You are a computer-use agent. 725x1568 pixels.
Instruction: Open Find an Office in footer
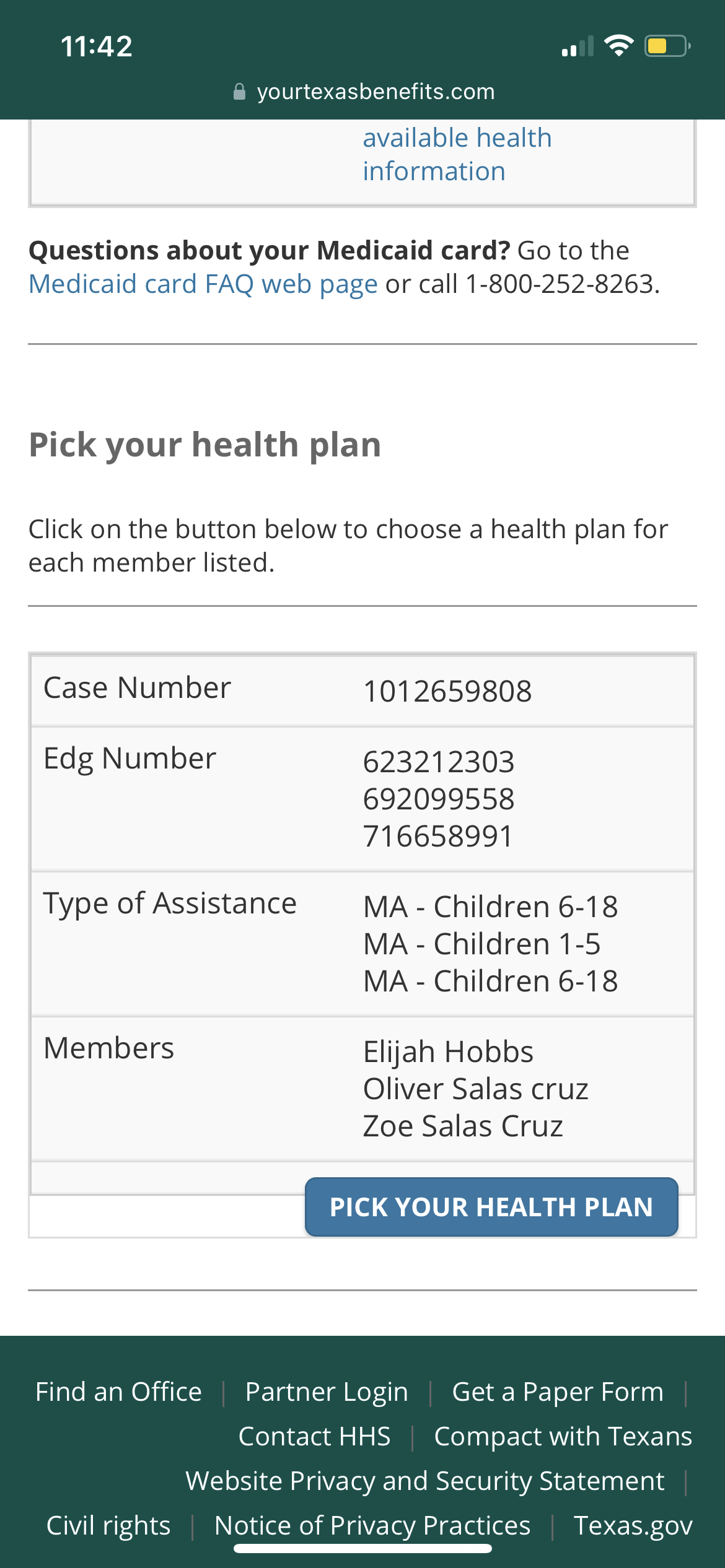pos(118,1392)
